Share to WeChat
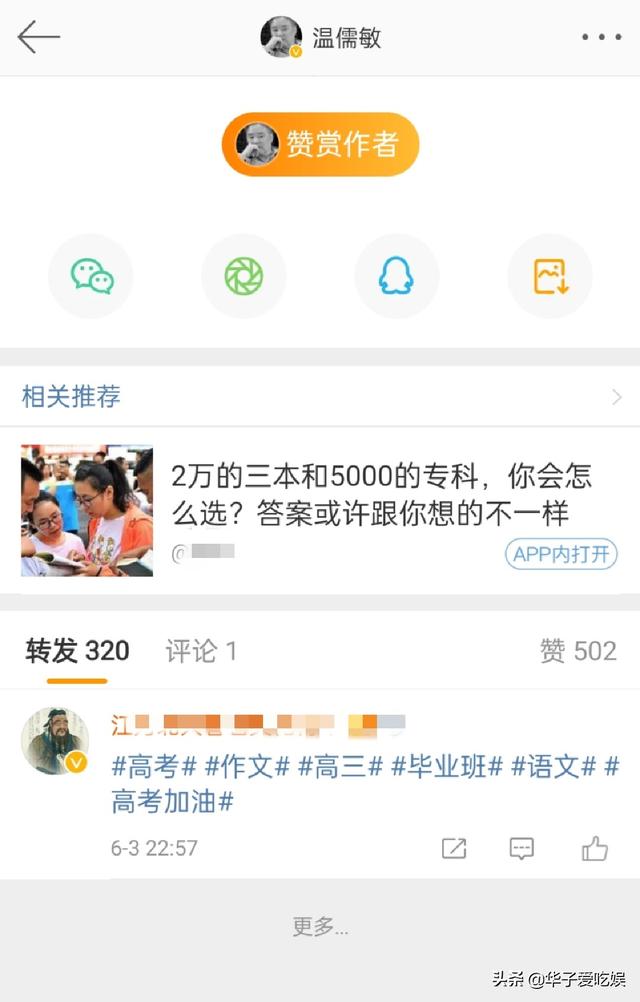The image size is (640, 1002). coord(91,276)
